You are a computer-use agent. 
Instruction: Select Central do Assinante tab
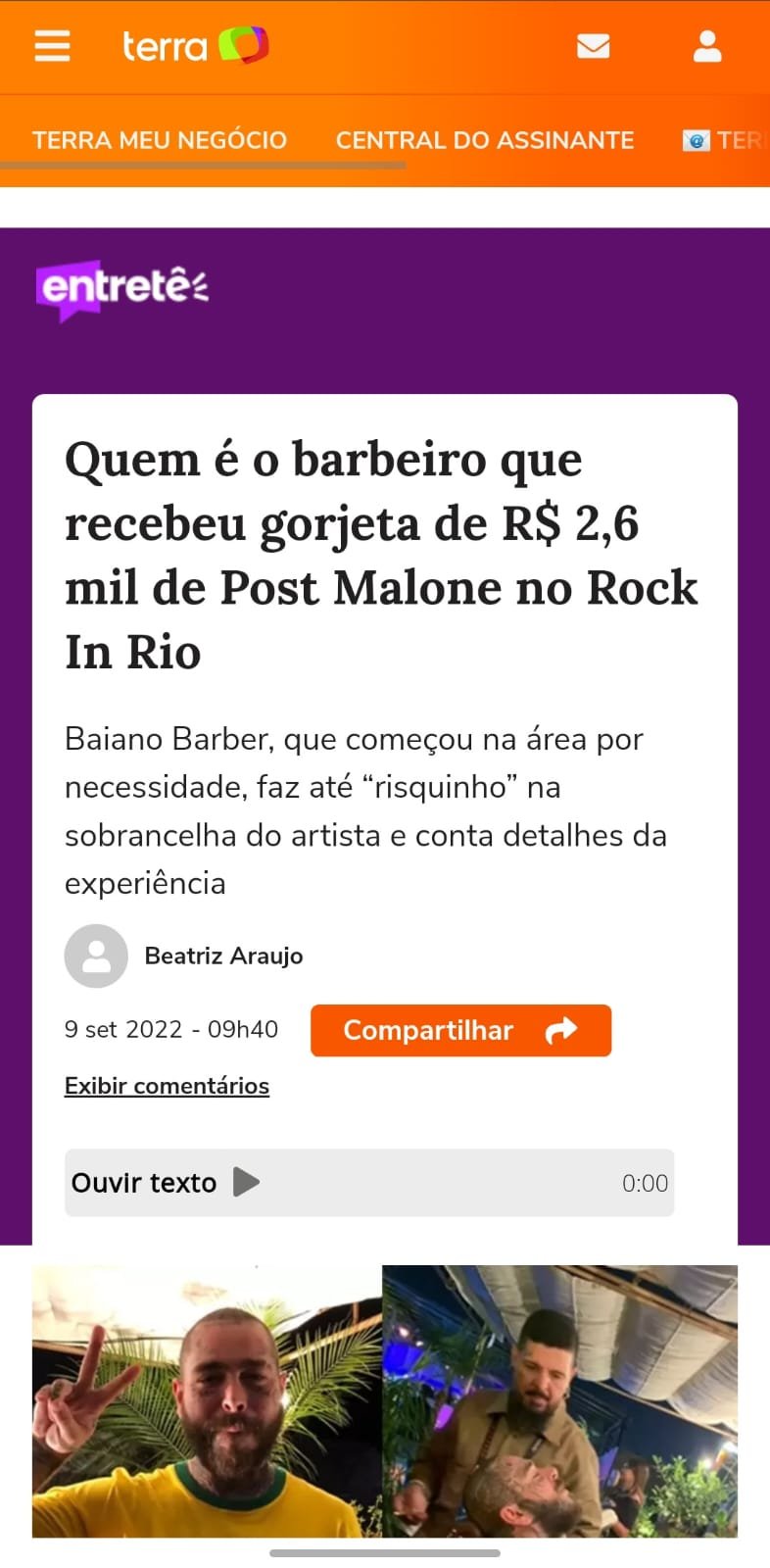(x=485, y=140)
